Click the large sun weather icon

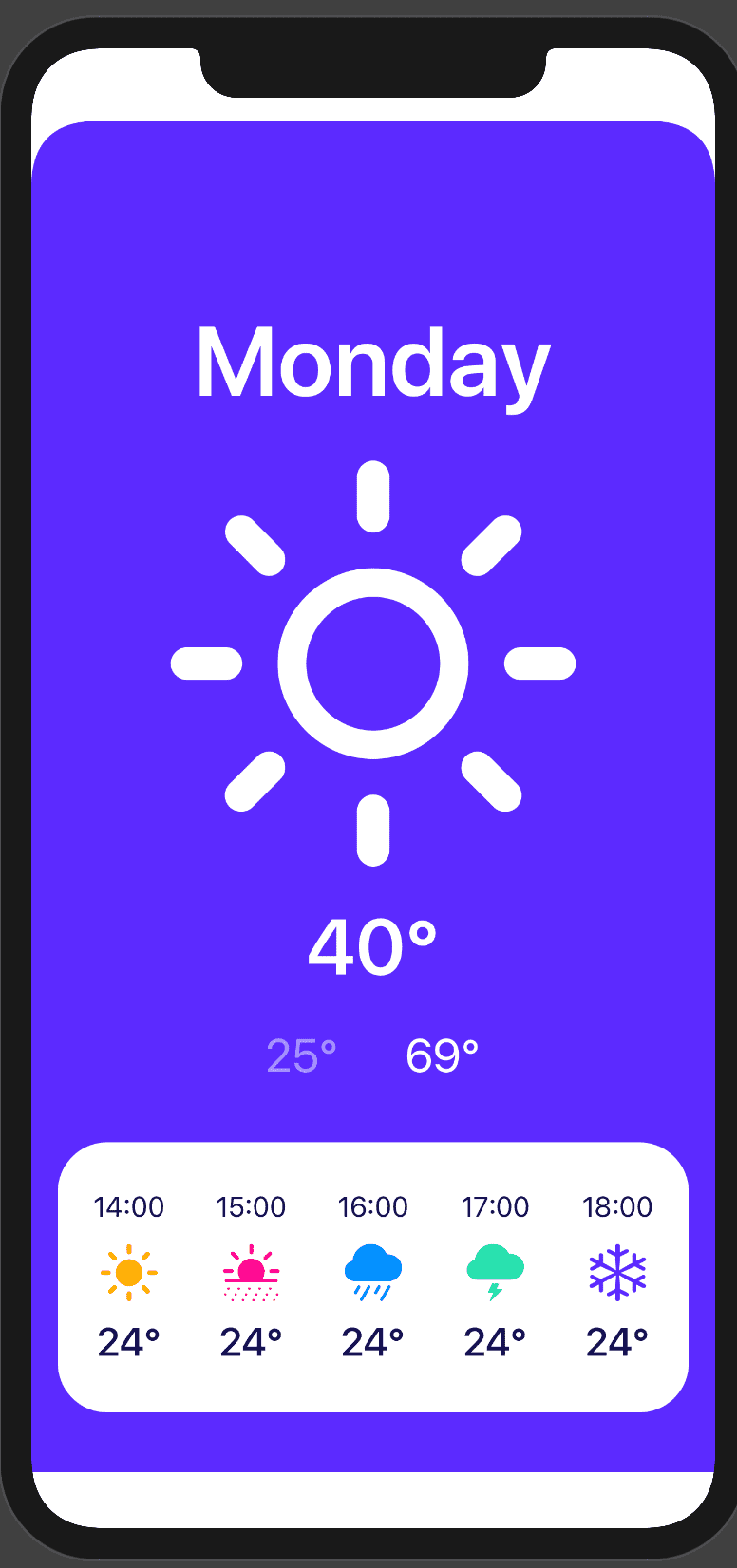(x=372, y=662)
